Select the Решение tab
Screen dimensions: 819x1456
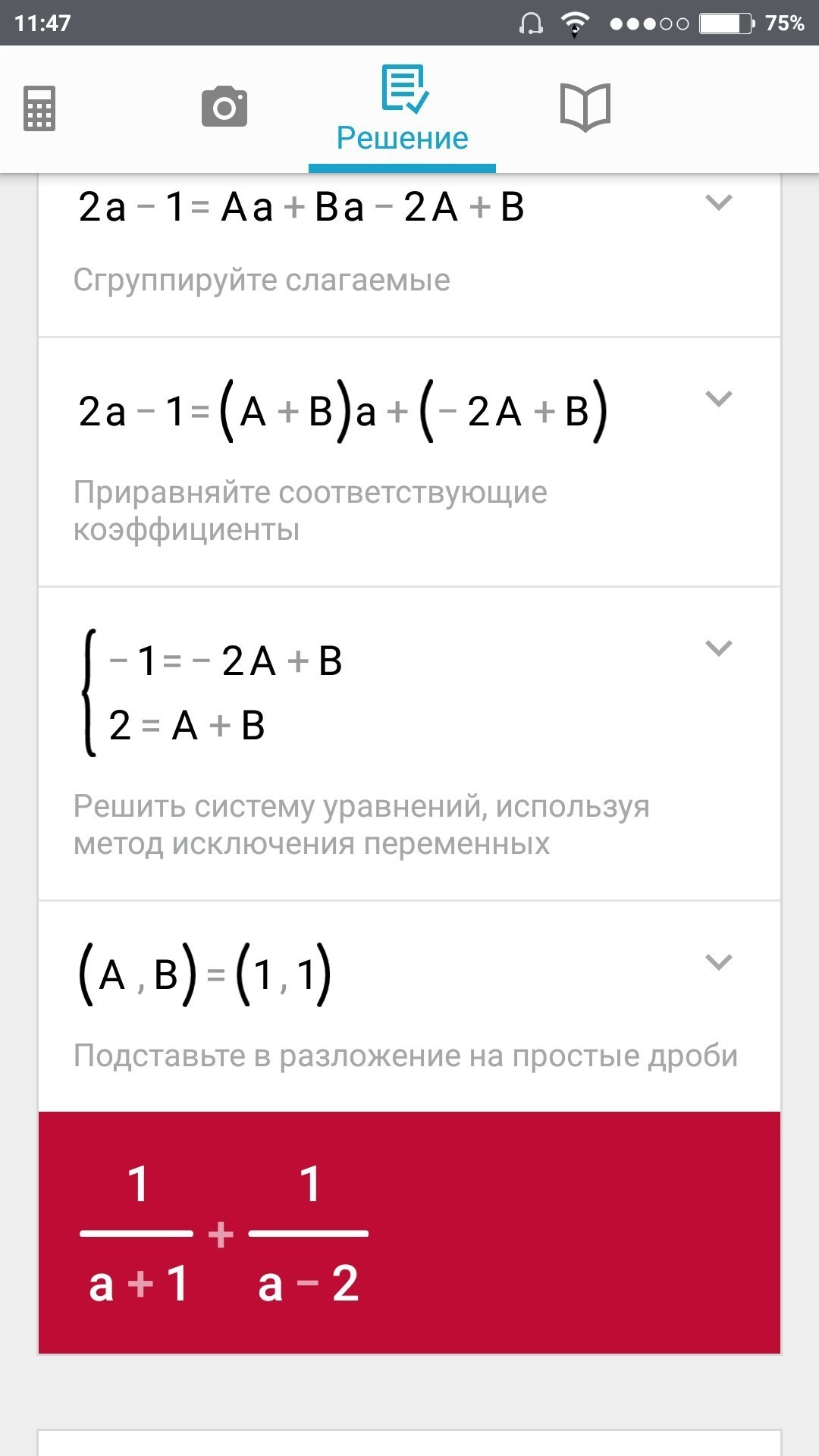coord(402,109)
